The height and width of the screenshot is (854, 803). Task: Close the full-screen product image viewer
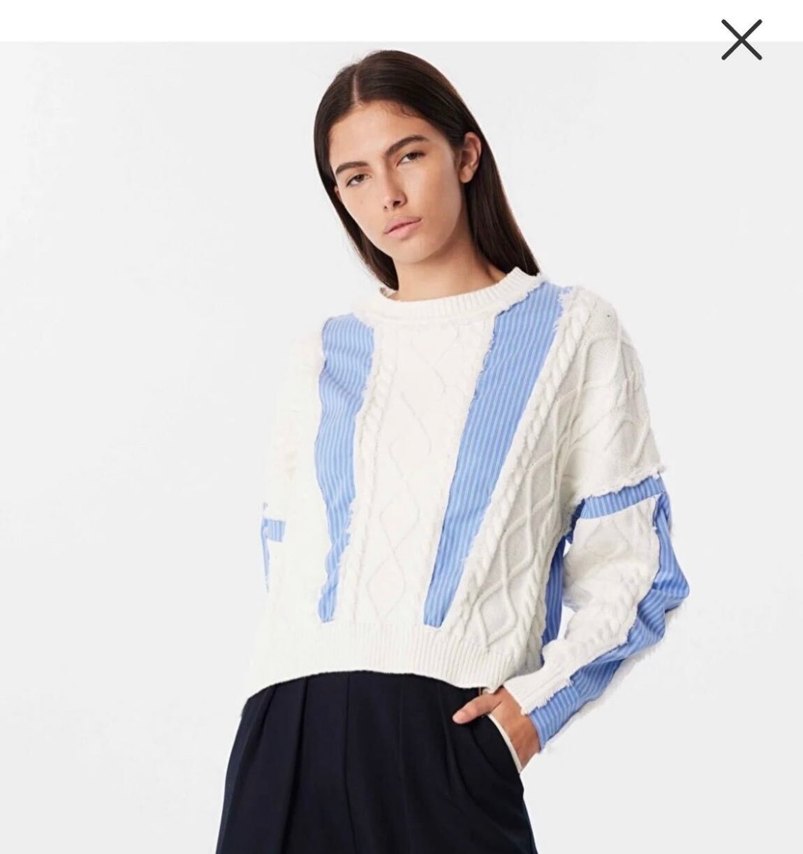[x=741, y=40]
